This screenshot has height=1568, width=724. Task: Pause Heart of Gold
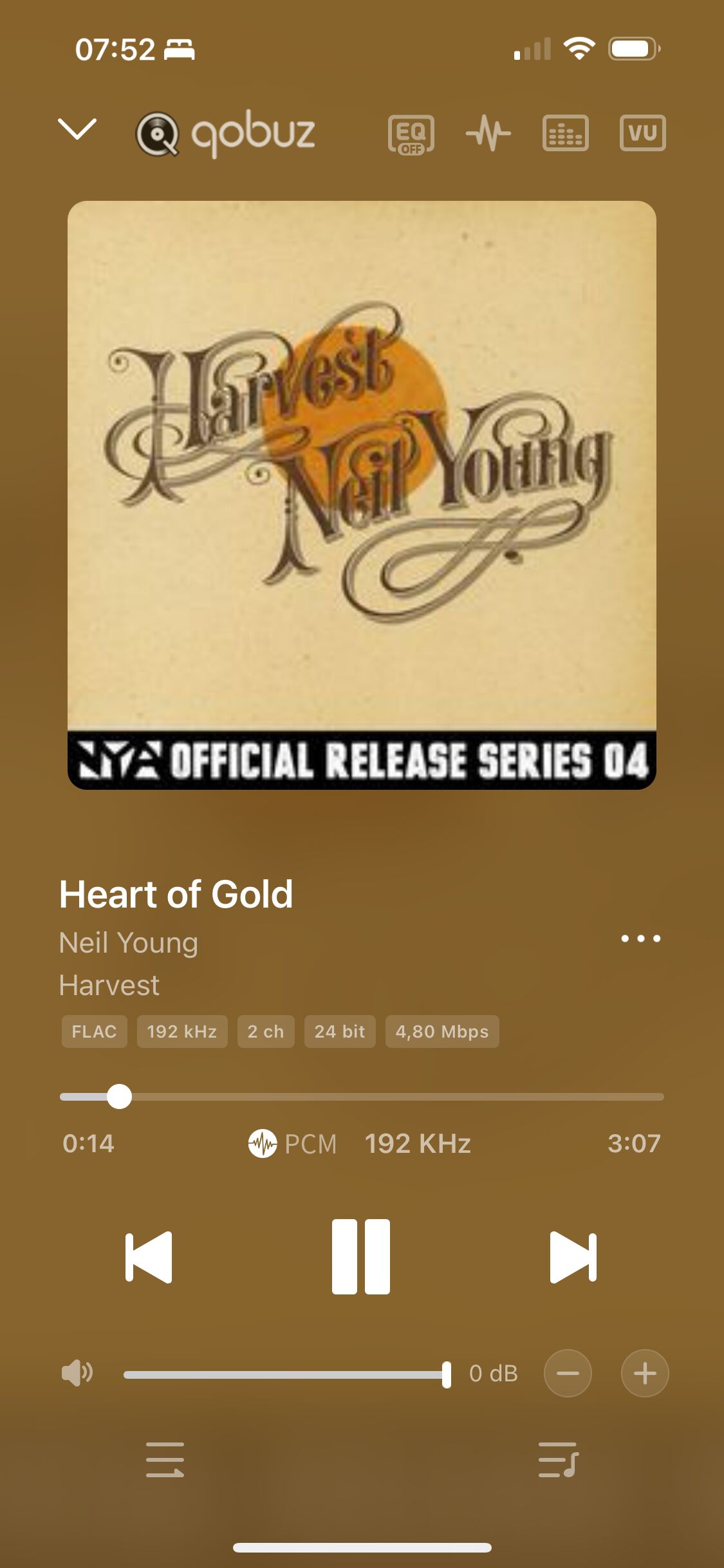click(x=361, y=1256)
